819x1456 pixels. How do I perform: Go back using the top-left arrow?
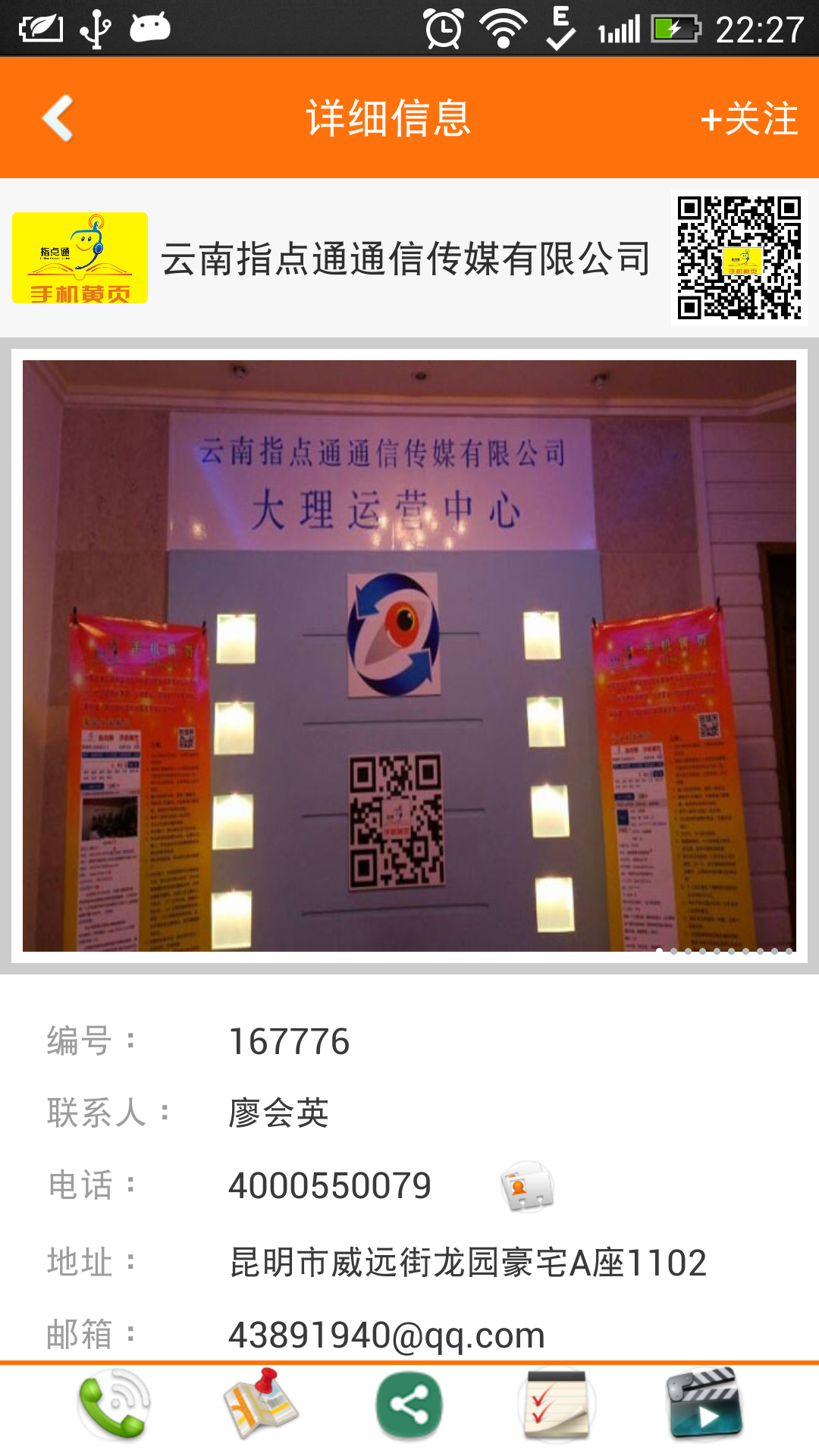(58, 118)
